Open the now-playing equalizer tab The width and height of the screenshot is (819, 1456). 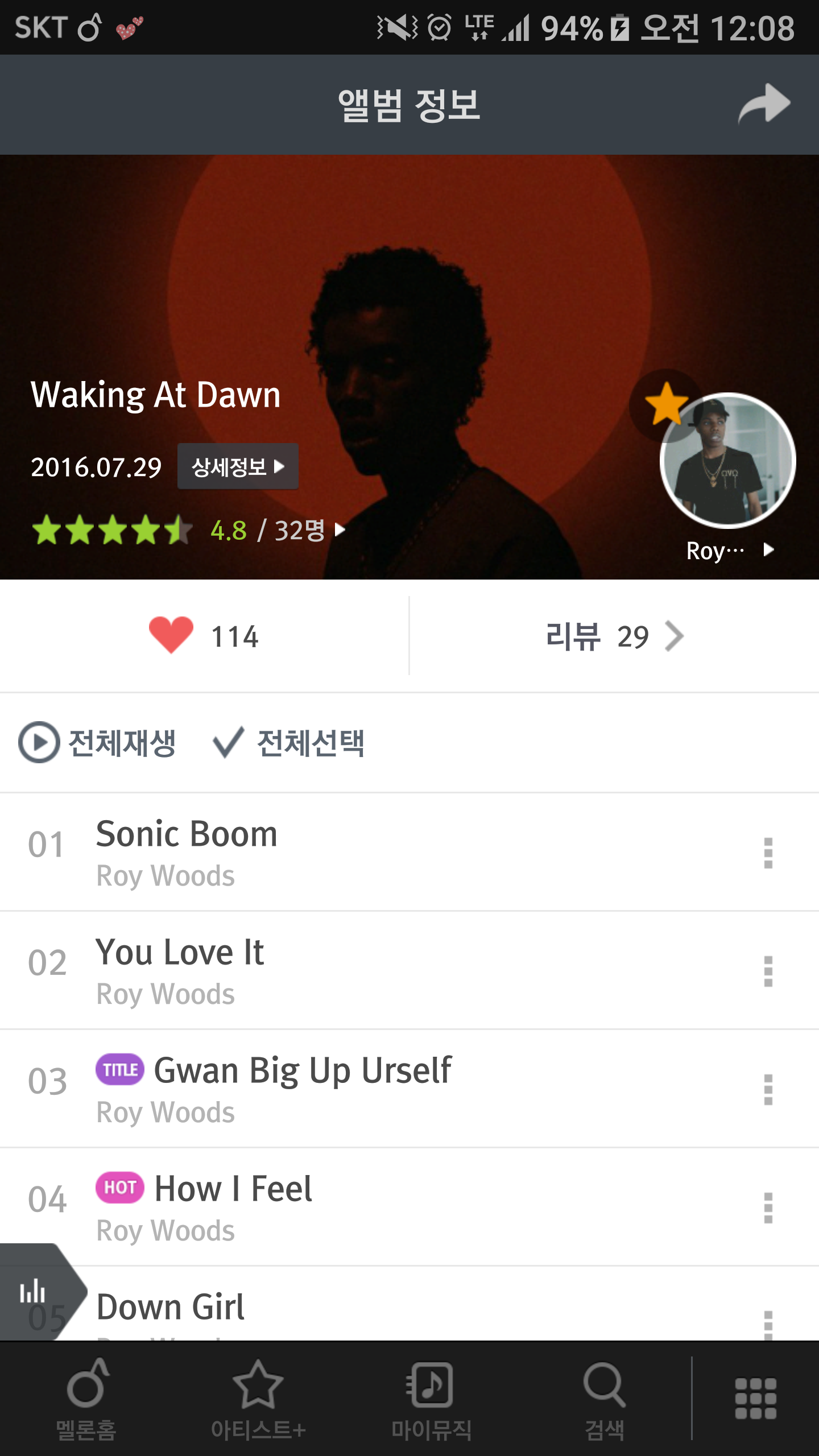click(34, 1292)
